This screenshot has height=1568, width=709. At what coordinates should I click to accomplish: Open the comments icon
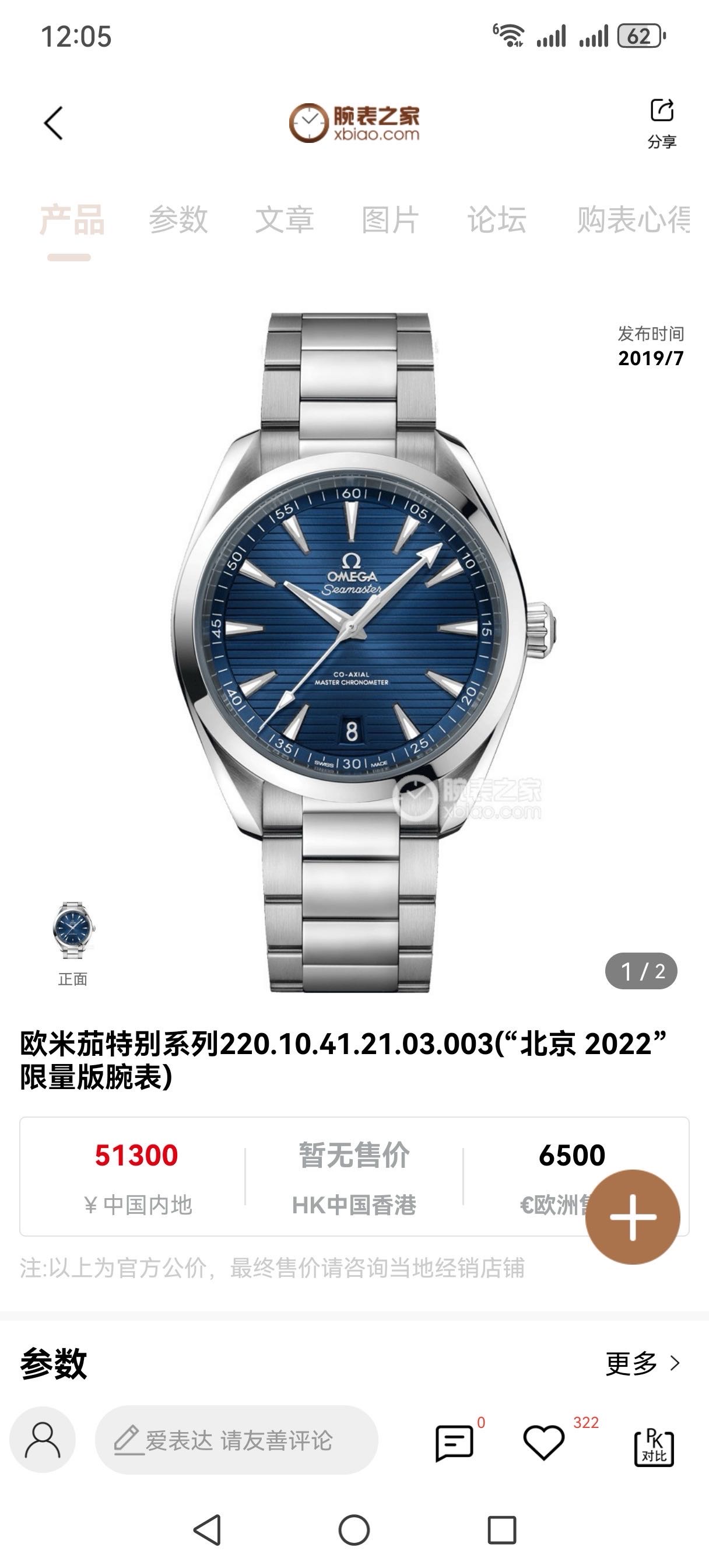pos(454,1443)
